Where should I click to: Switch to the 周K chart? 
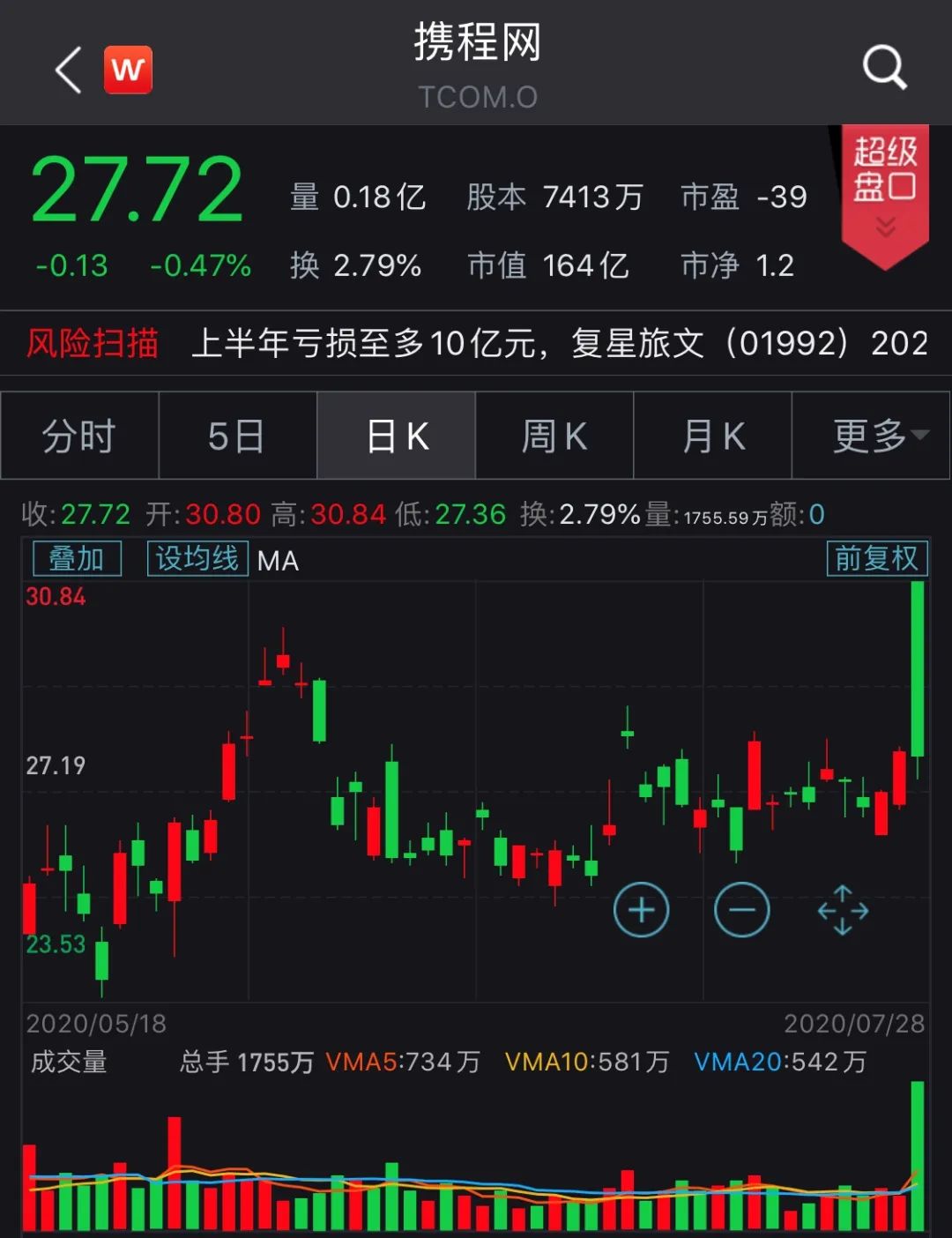click(x=554, y=436)
